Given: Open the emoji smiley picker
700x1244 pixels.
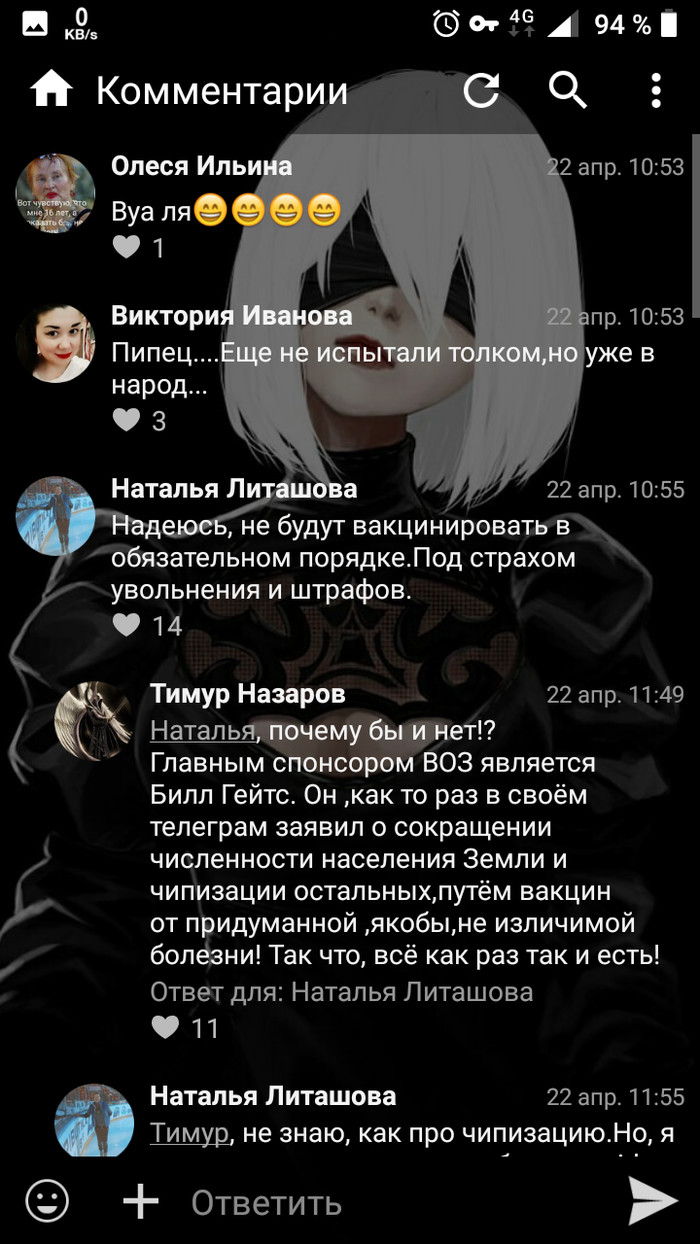Looking at the screenshot, I should tap(47, 1201).
